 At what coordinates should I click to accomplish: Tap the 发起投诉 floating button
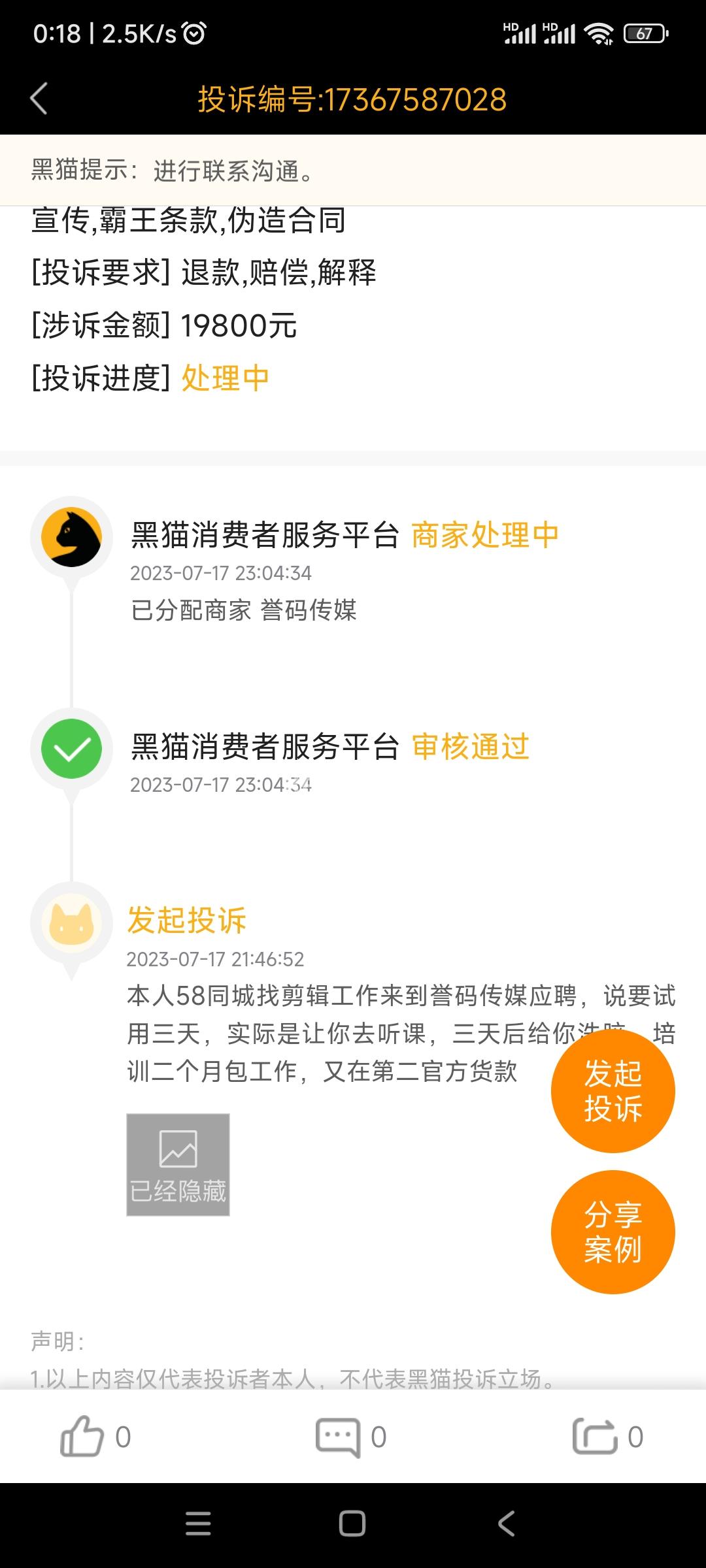coord(613,1090)
